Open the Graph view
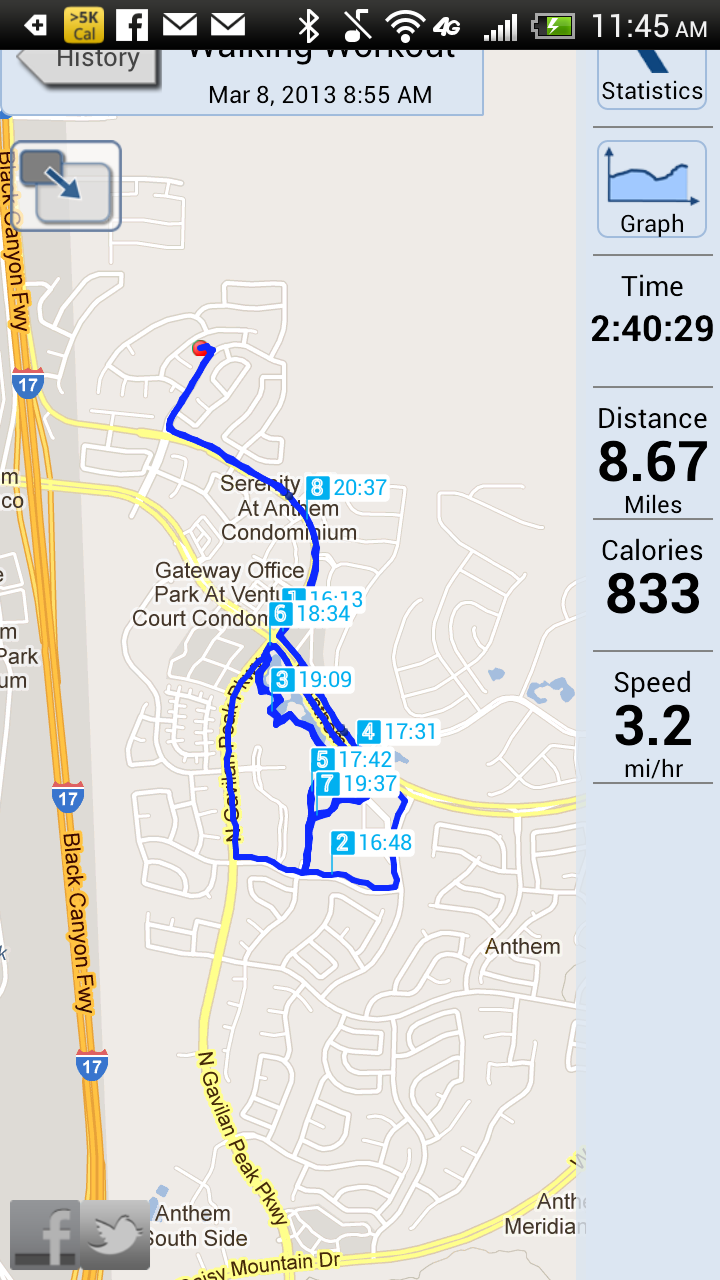Screen dimensions: 720x1280 coord(651,190)
